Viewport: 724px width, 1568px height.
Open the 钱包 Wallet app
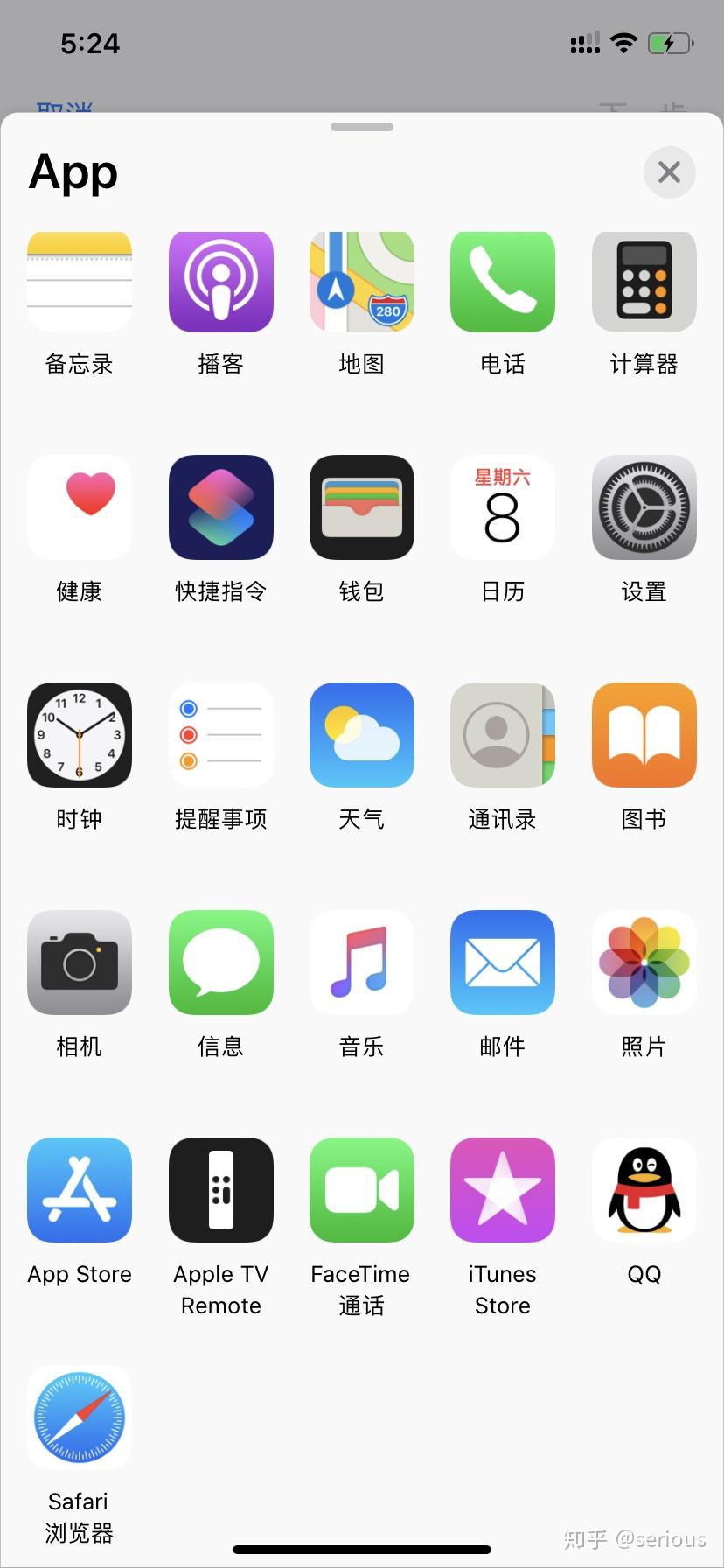coord(361,507)
